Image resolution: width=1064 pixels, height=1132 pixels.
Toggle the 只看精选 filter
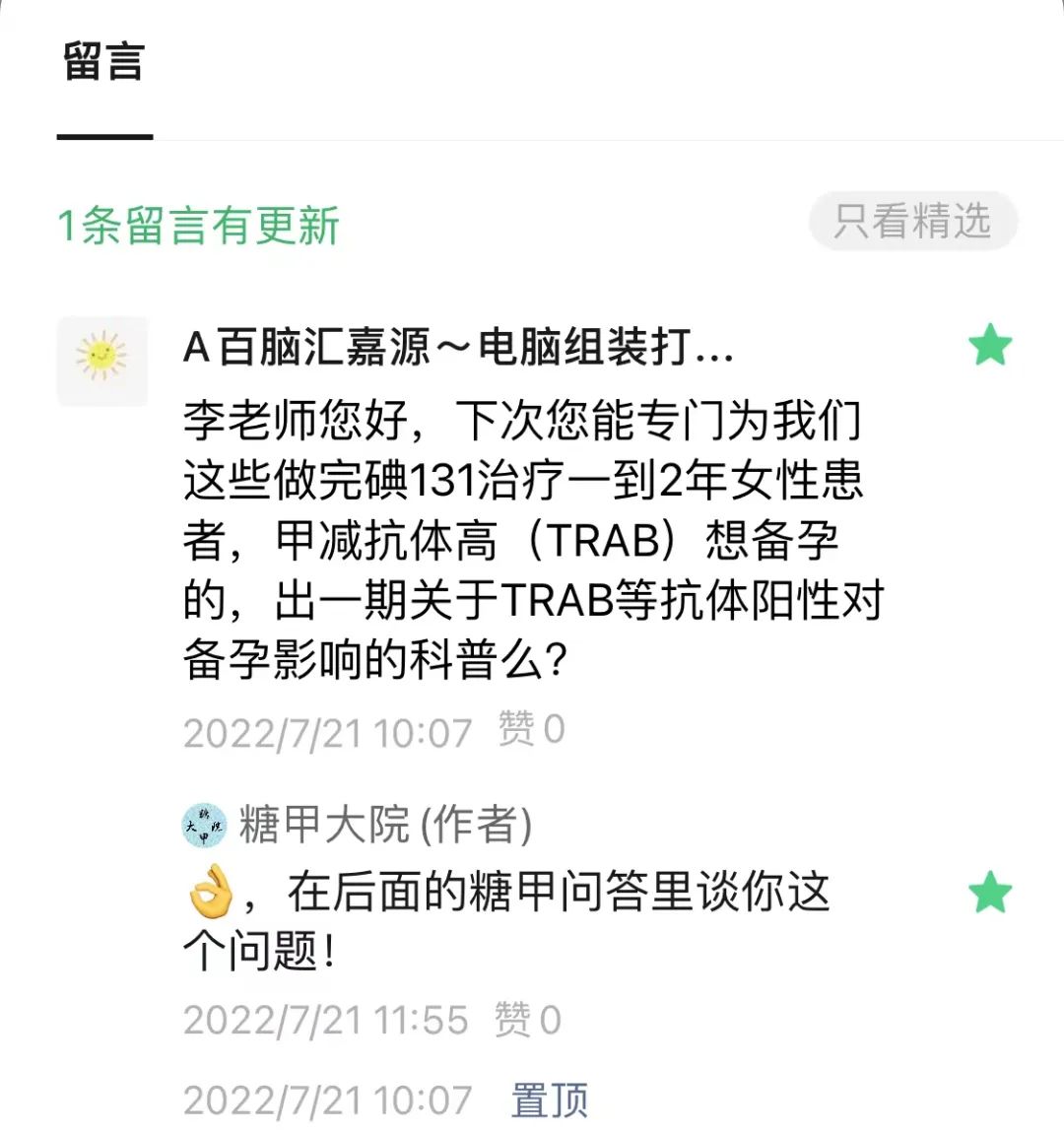tap(912, 221)
